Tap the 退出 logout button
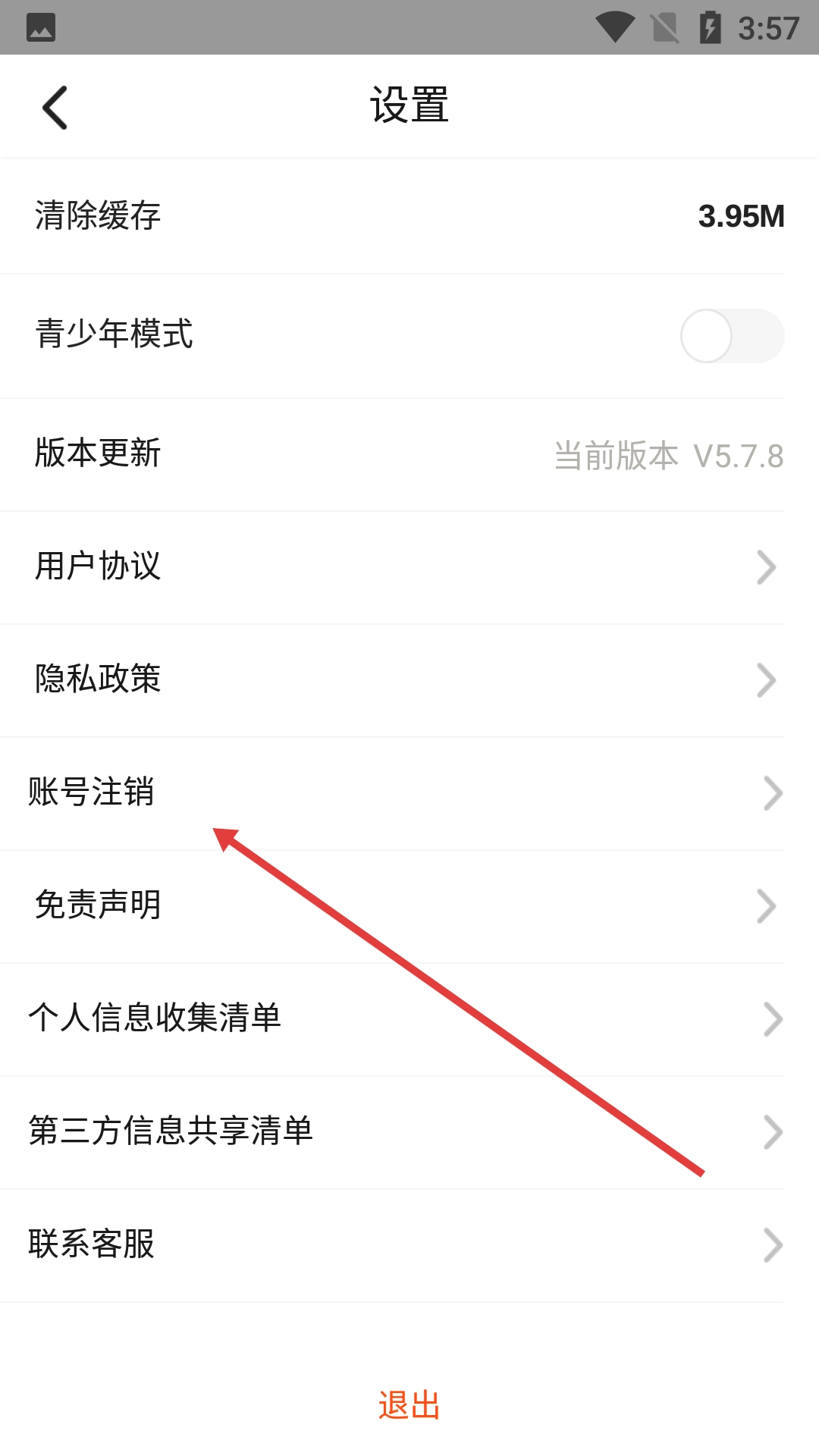Image resolution: width=819 pixels, height=1456 pixels. (409, 1405)
